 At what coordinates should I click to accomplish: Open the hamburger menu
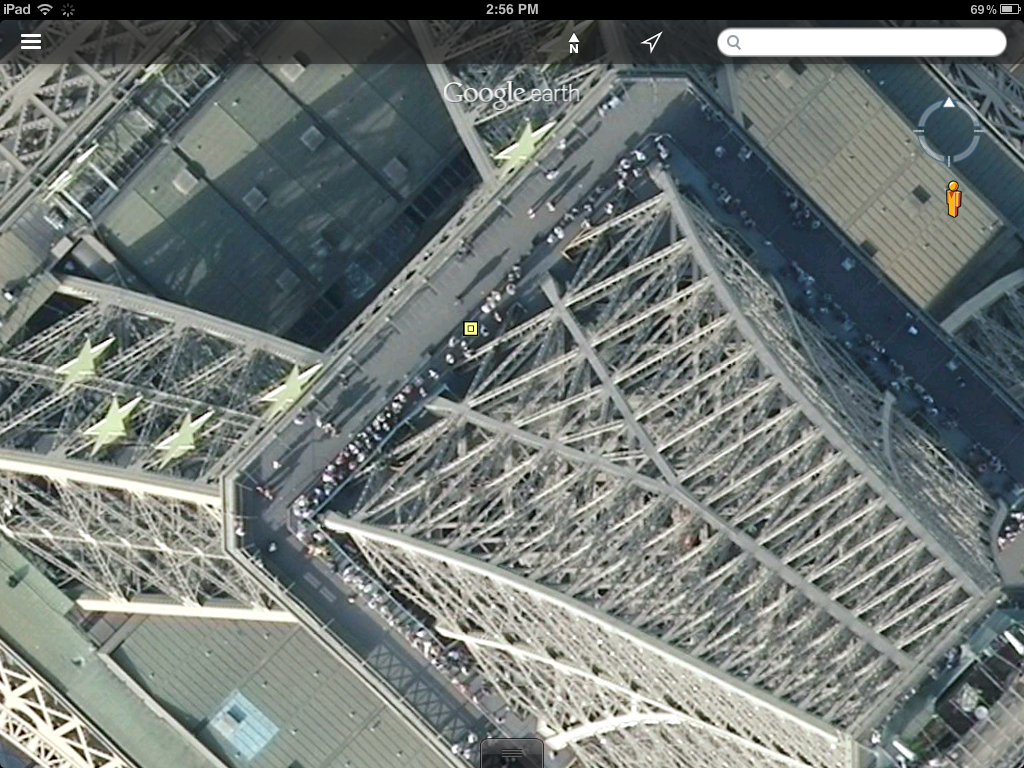click(x=31, y=42)
